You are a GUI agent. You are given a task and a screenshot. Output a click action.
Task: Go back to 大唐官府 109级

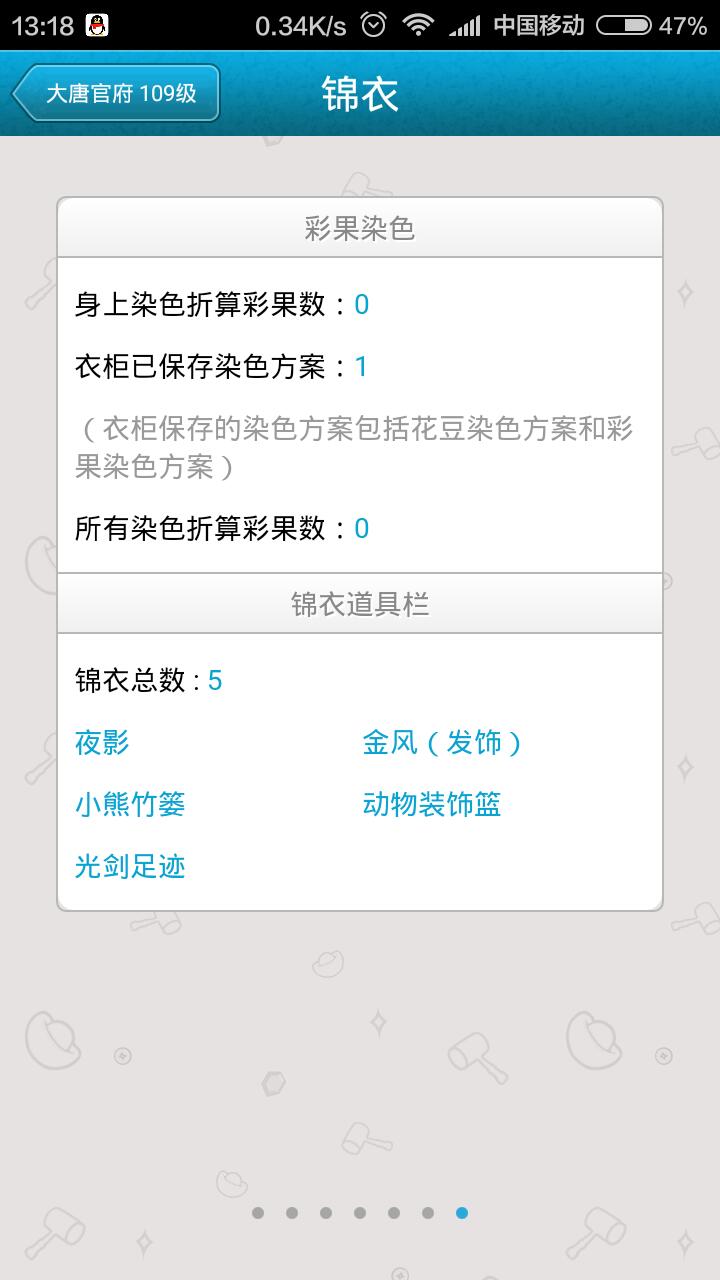[x=116, y=94]
